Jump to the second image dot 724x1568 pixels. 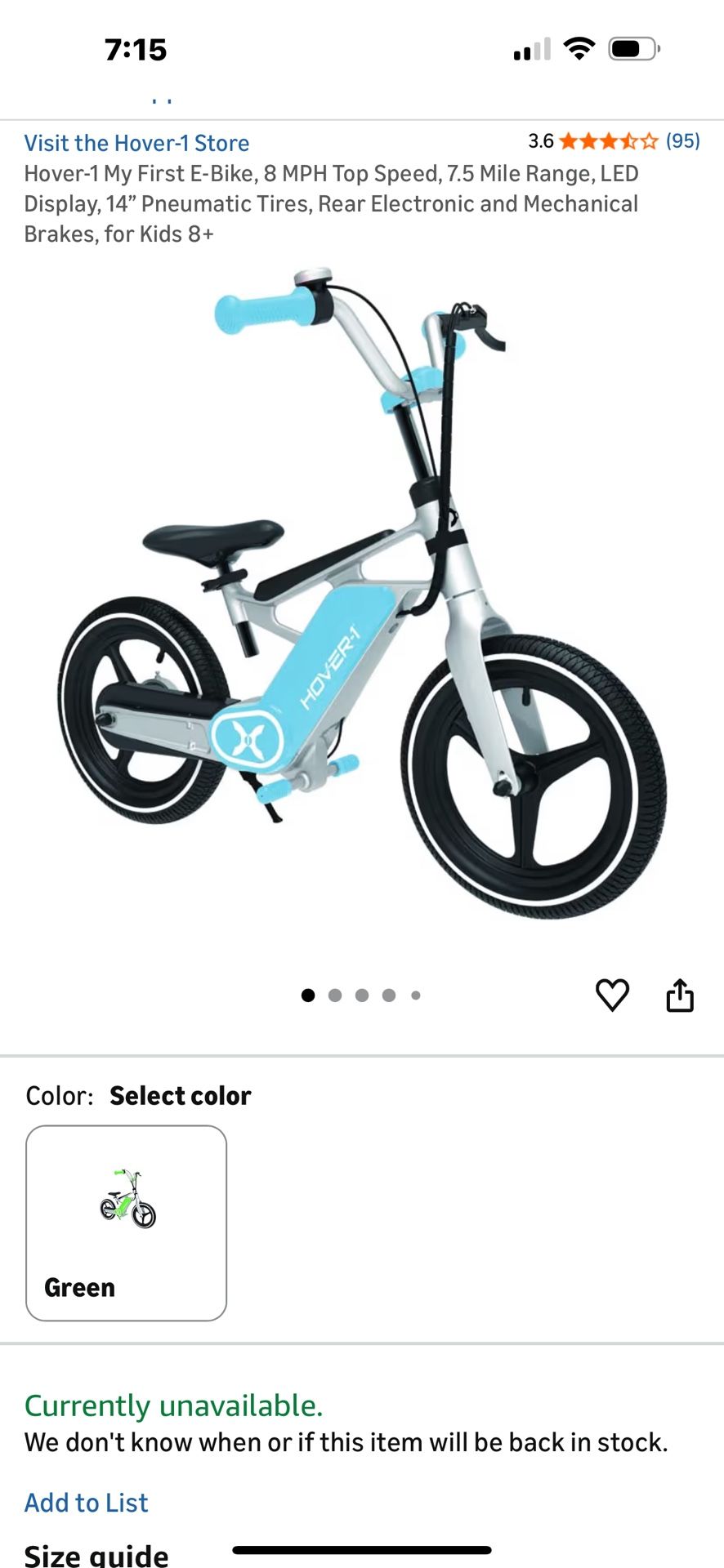pos(335,995)
